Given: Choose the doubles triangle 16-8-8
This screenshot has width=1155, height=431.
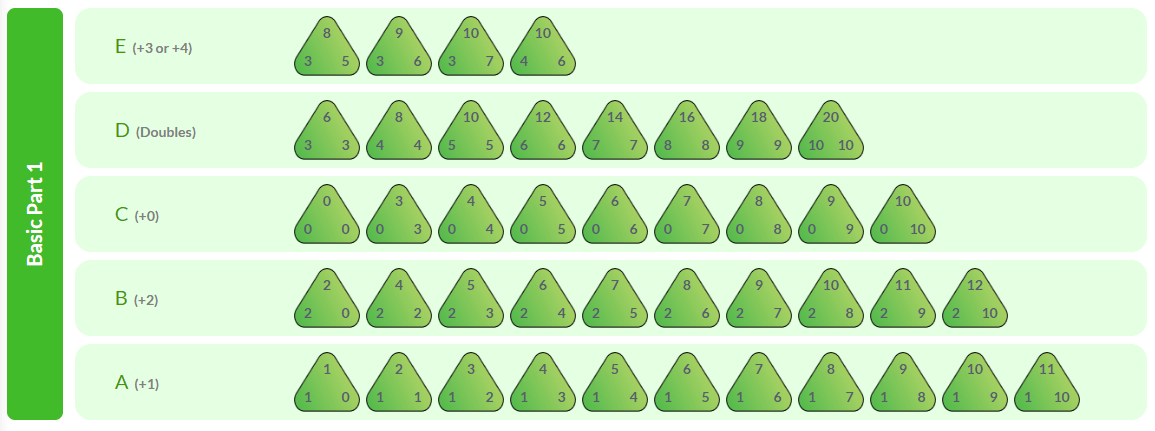Looking at the screenshot, I should point(687,134).
